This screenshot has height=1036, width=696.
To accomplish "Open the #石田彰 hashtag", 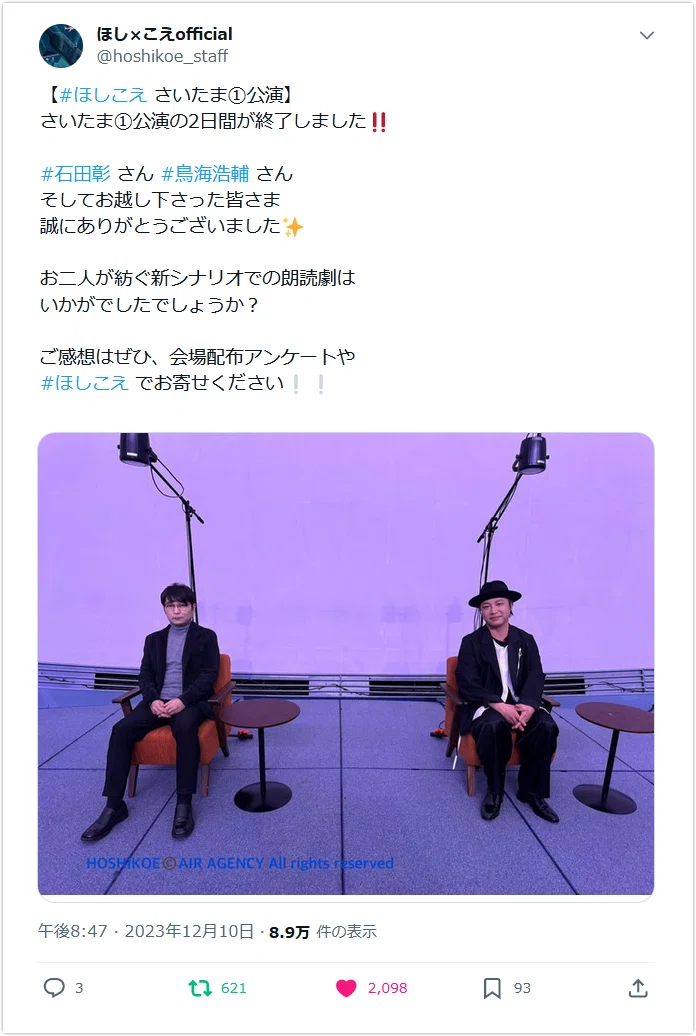I will (x=75, y=174).
